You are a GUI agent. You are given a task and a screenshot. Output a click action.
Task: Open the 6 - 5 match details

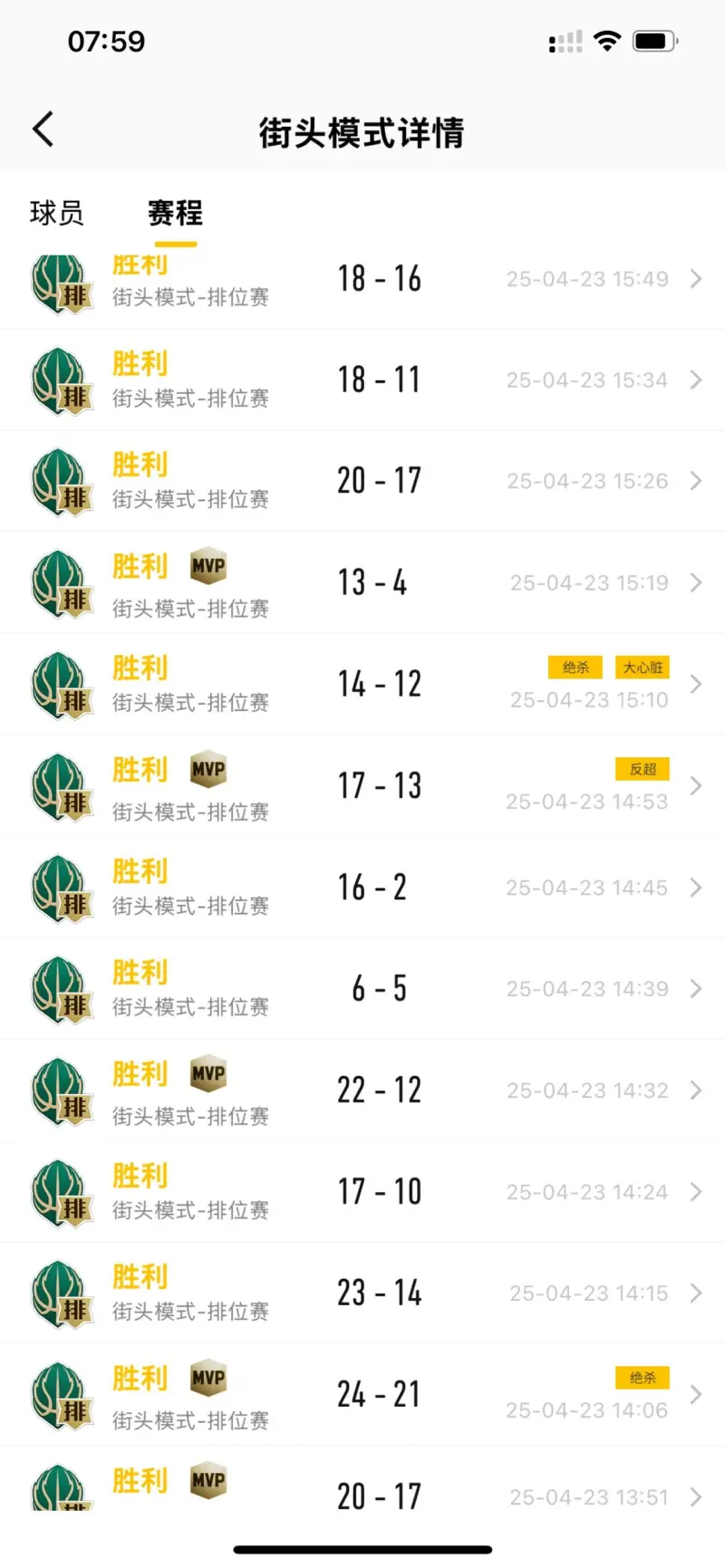pos(362,988)
